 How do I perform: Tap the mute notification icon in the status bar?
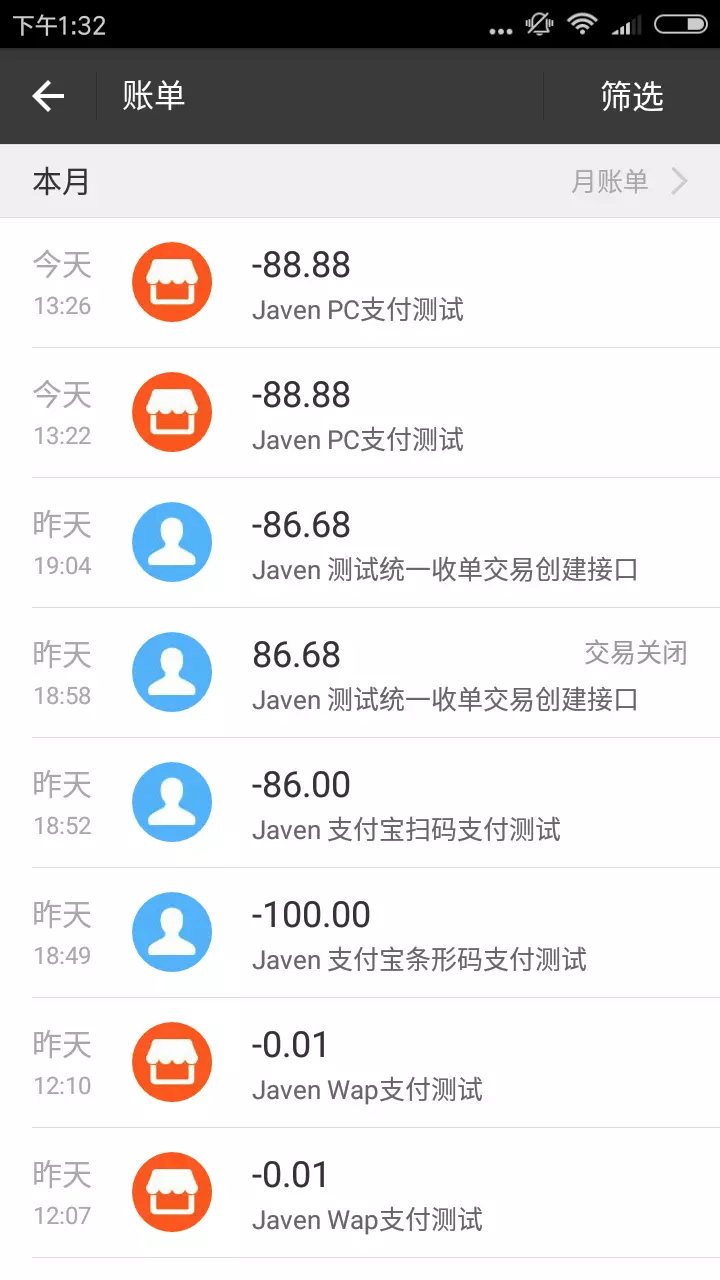(537, 24)
